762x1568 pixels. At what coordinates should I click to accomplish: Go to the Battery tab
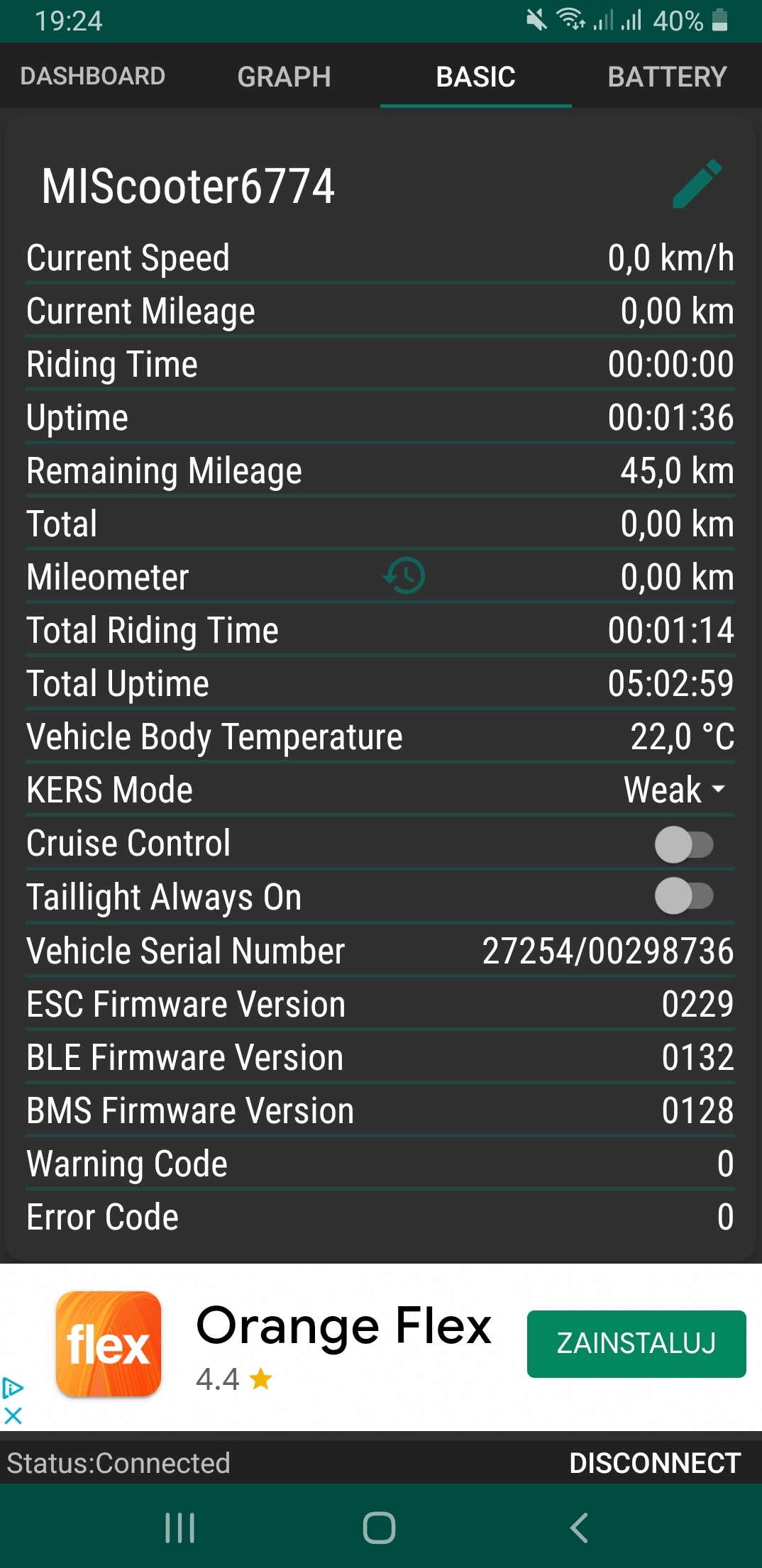click(x=667, y=77)
